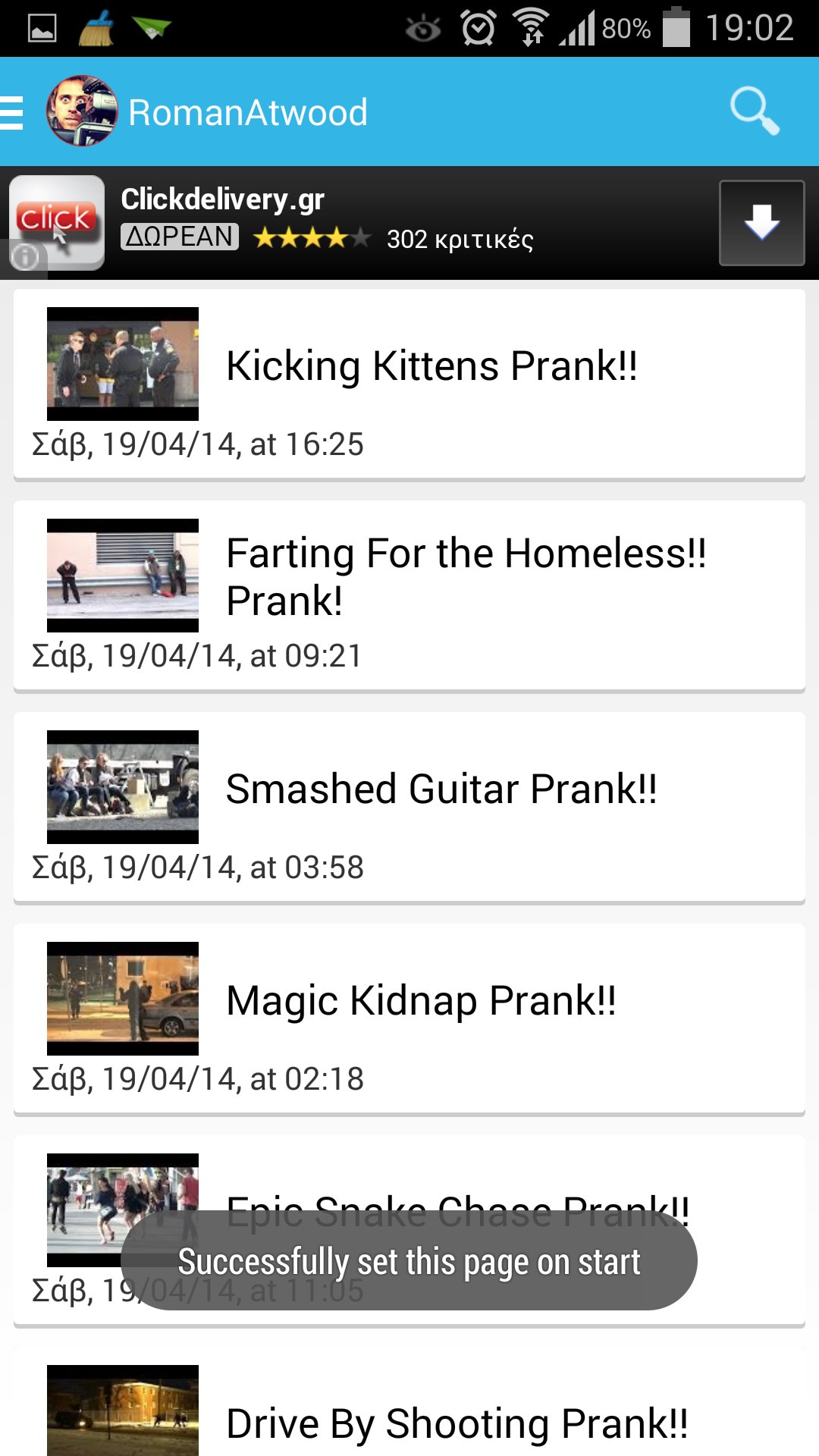Open the Kicking Kittens Prank!! video
The width and height of the screenshot is (819, 1456).
coord(409,384)
